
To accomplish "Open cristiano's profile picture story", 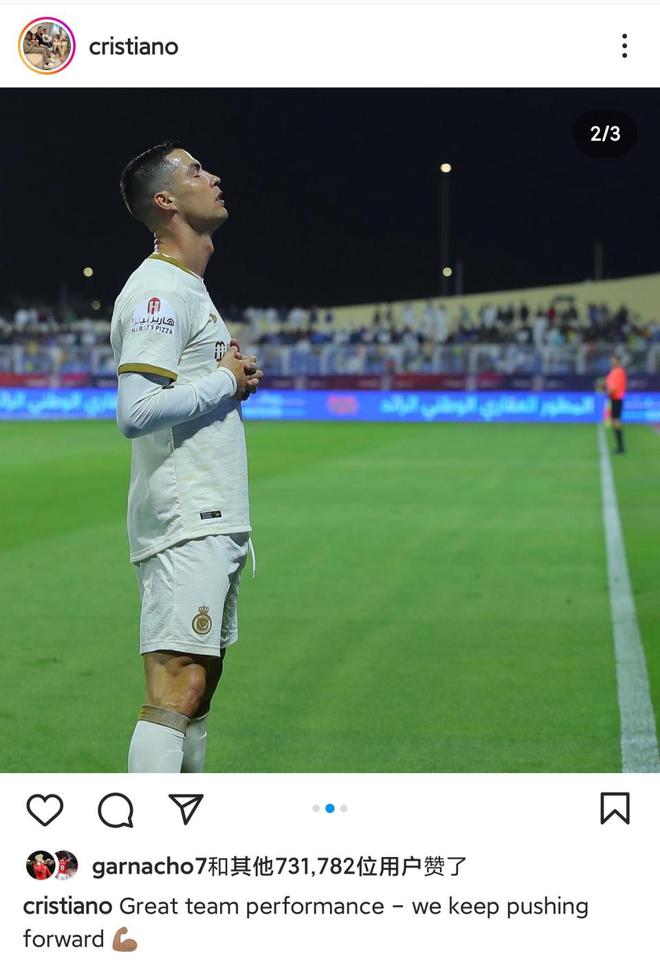I will pyautogui.click(x=46, y=46).
